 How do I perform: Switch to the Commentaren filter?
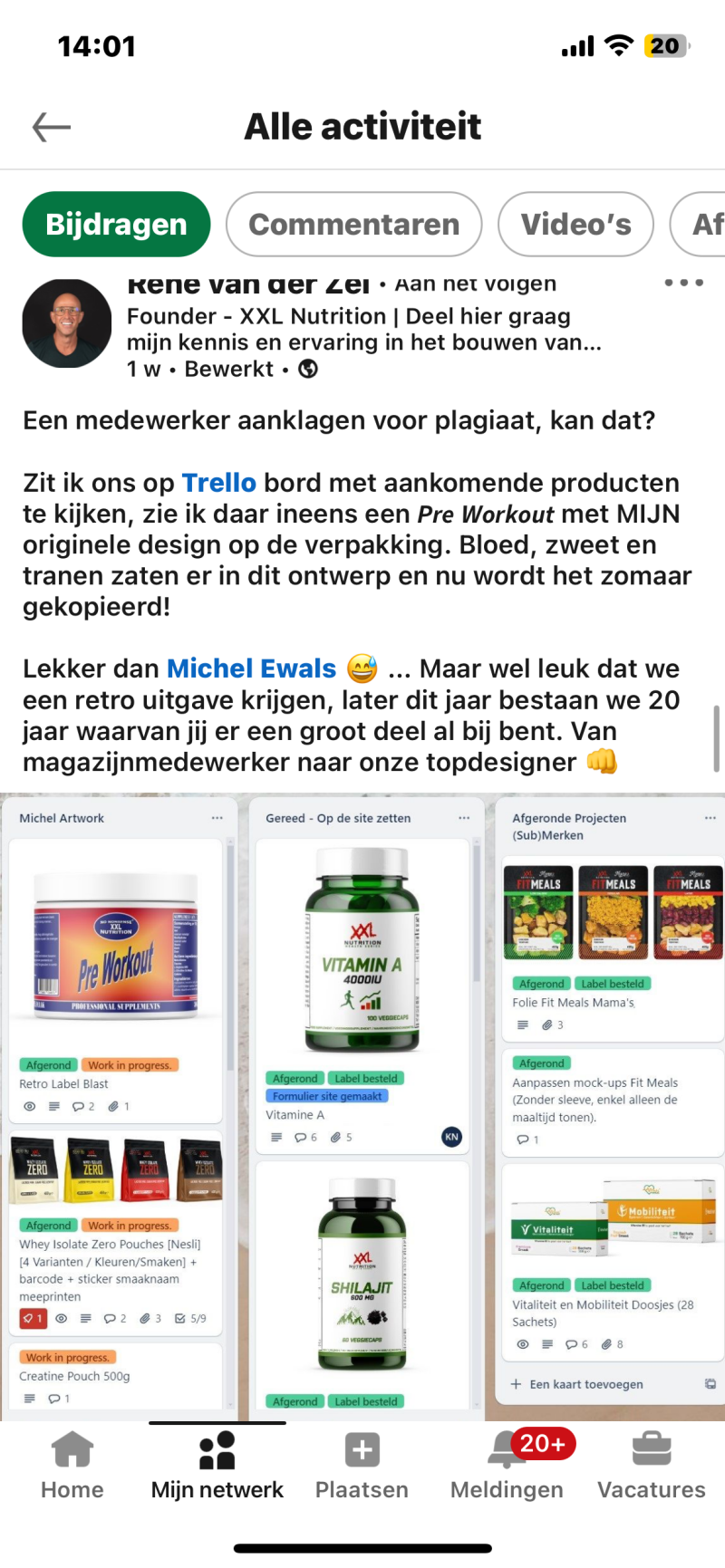[353, 224]
